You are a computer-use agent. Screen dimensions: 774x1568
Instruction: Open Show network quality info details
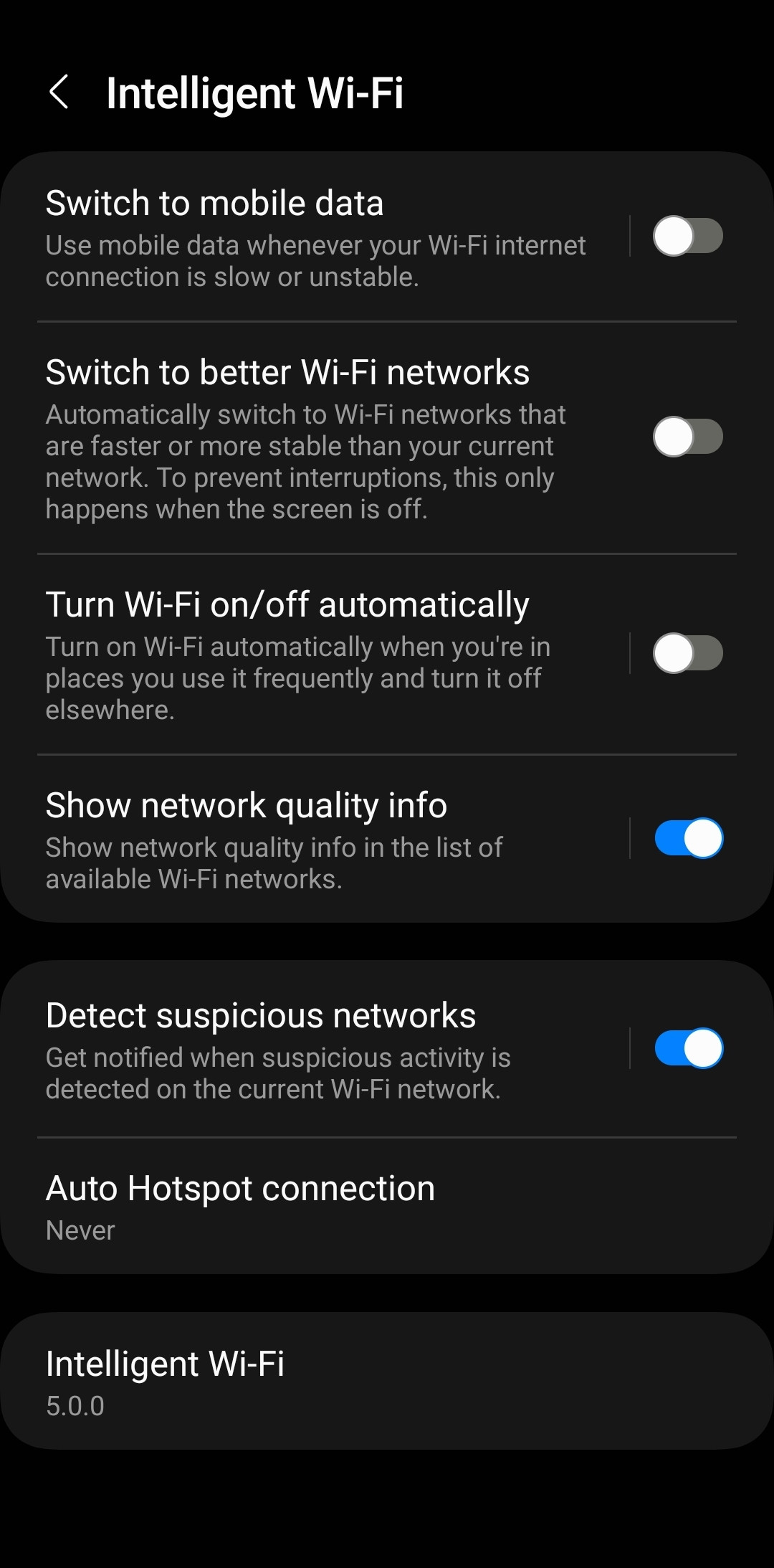315,838
